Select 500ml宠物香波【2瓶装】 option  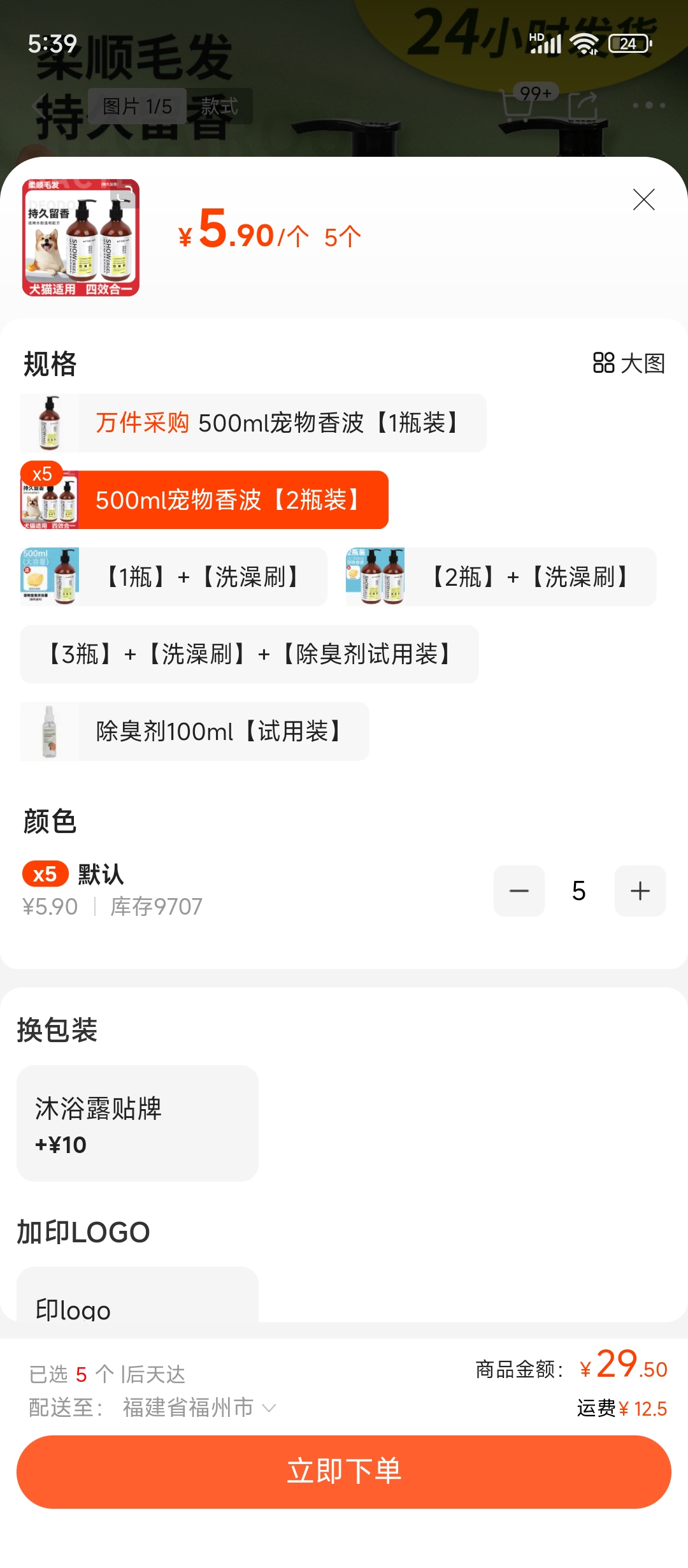204,500
